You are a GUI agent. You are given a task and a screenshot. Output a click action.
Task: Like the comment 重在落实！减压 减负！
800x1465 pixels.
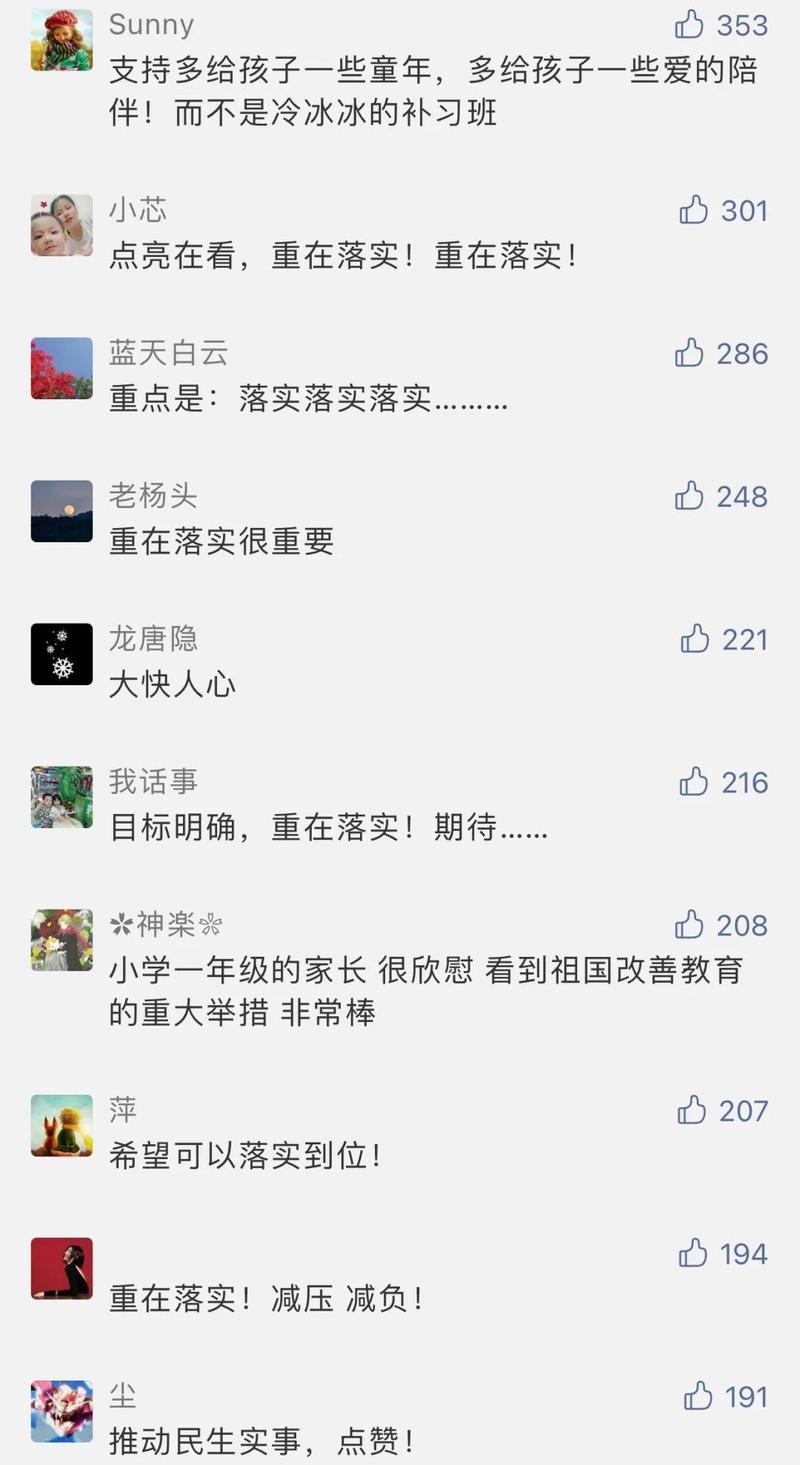click(x=693, y=1253)
